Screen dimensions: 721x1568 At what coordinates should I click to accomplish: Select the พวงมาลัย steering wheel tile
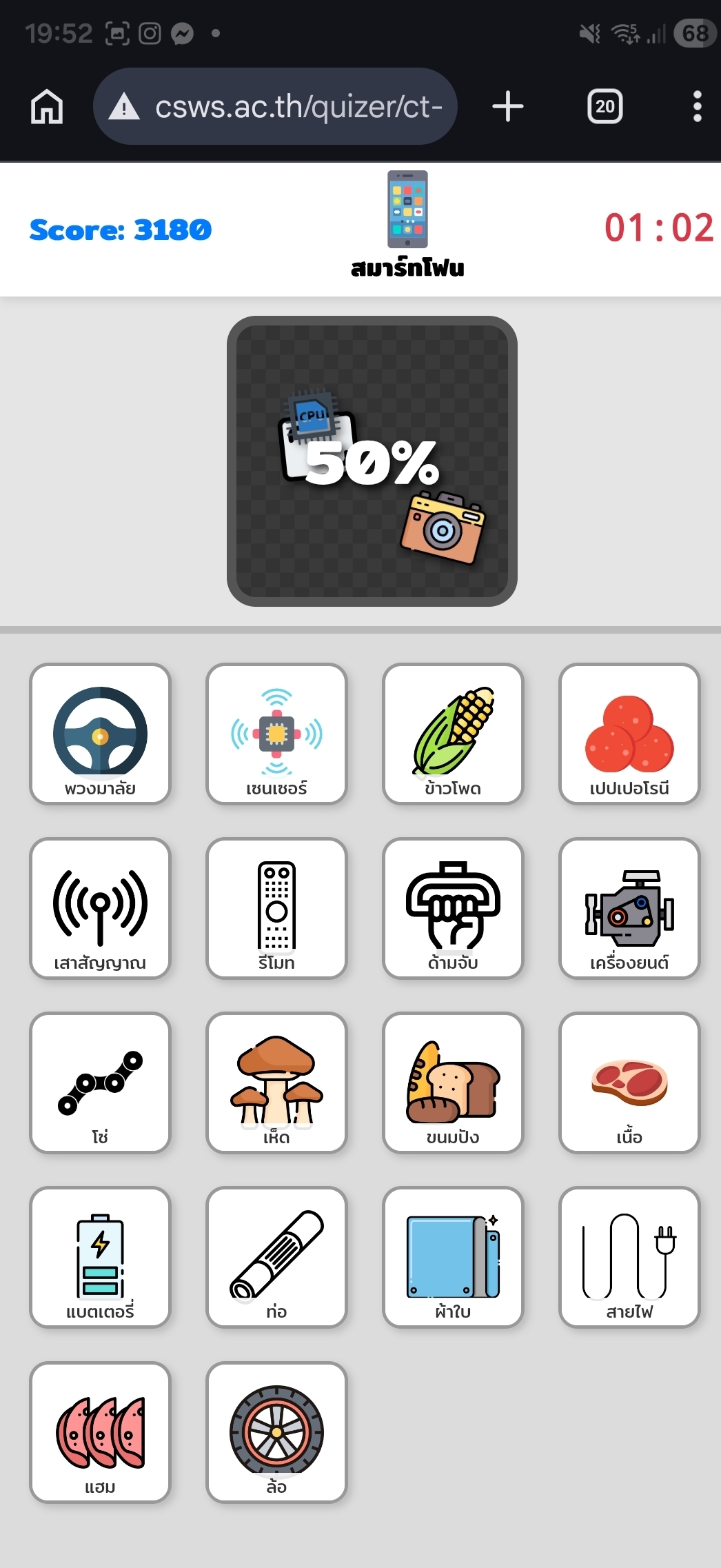coord(100,734)
